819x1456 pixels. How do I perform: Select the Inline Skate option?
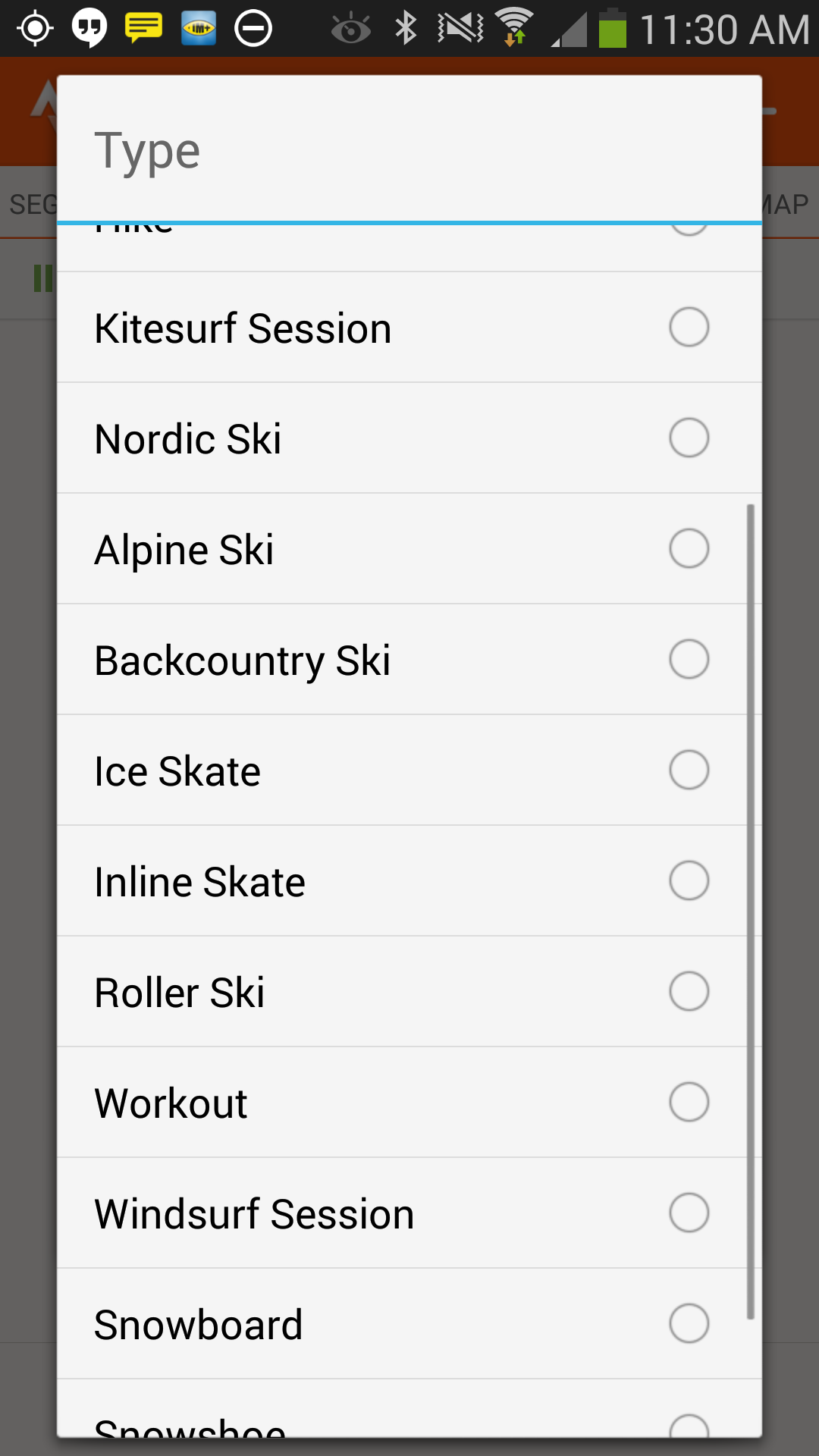[x=409, y=881]
